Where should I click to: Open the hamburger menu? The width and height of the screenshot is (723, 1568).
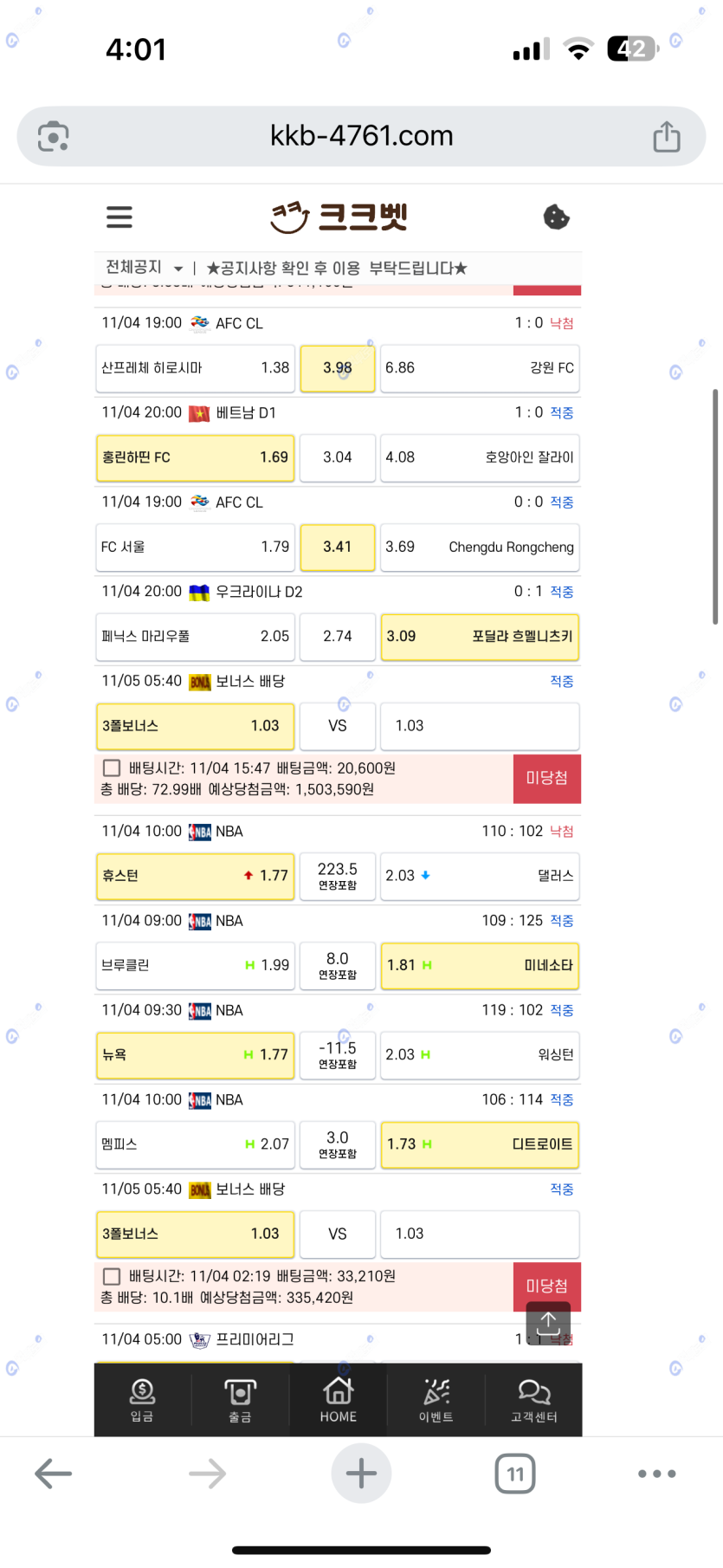coord(119,217)
